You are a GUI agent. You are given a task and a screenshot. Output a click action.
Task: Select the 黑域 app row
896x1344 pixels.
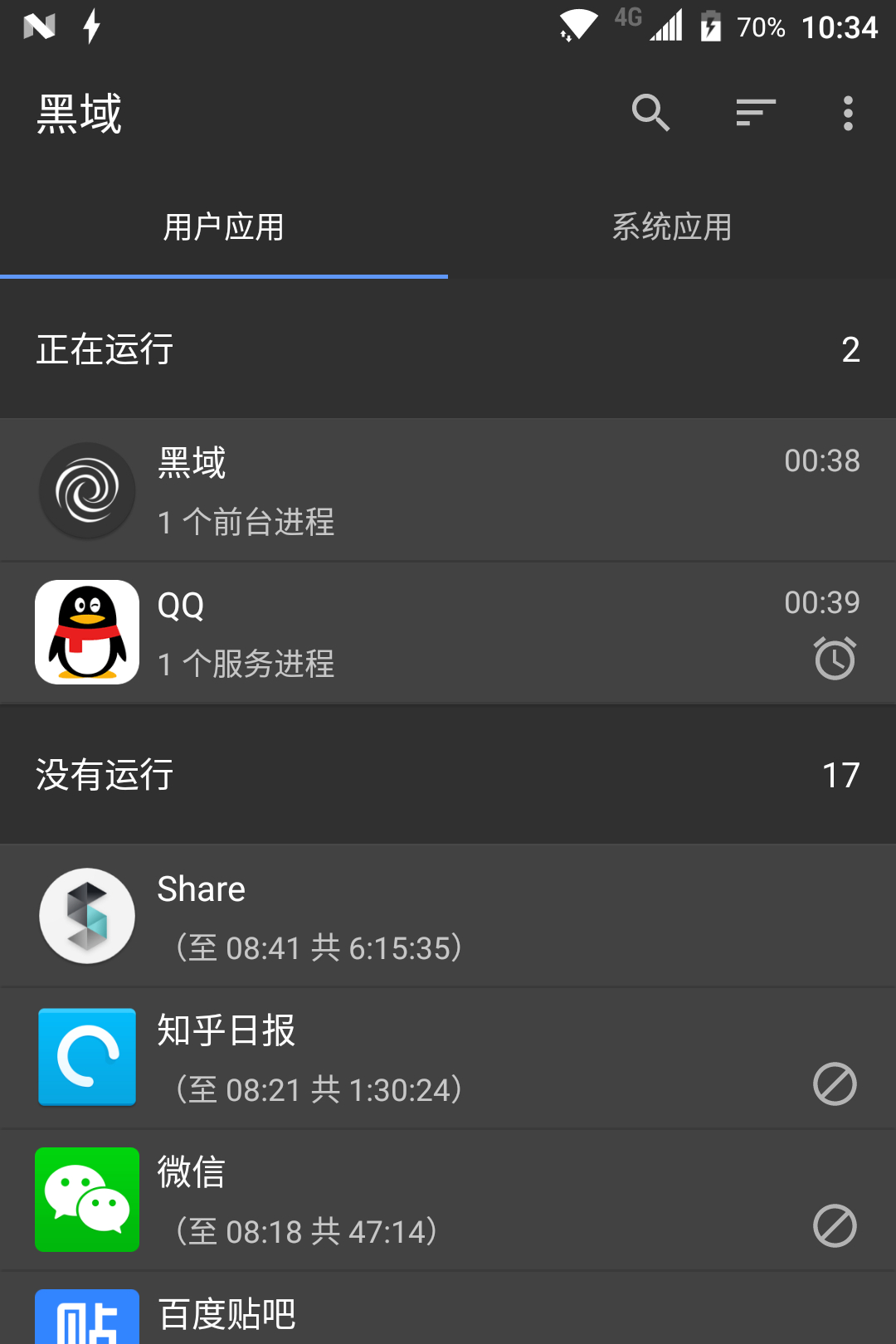(448, 490)
